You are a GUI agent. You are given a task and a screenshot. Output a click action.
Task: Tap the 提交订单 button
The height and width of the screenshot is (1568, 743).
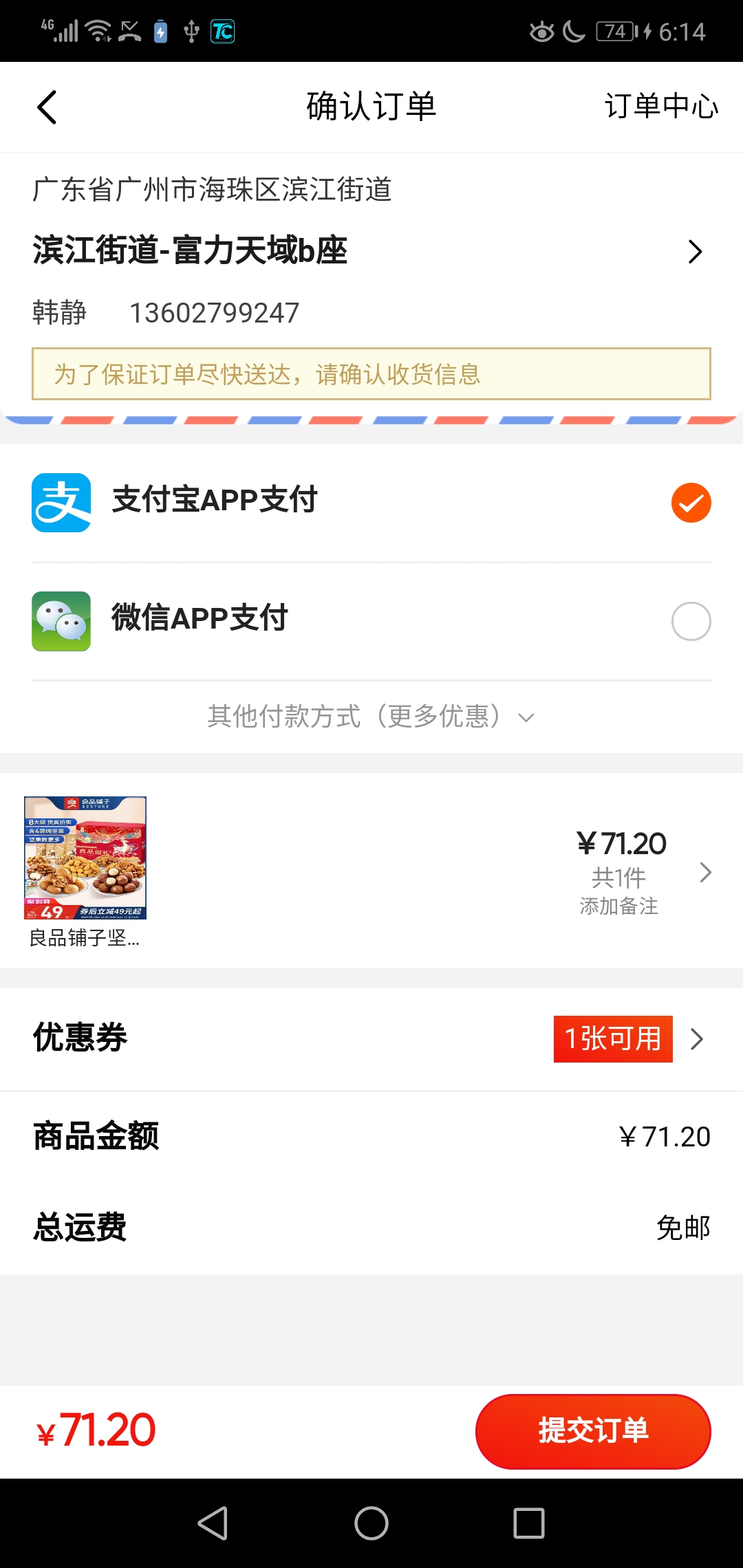pyautogui.click(x=592, y=1431)
